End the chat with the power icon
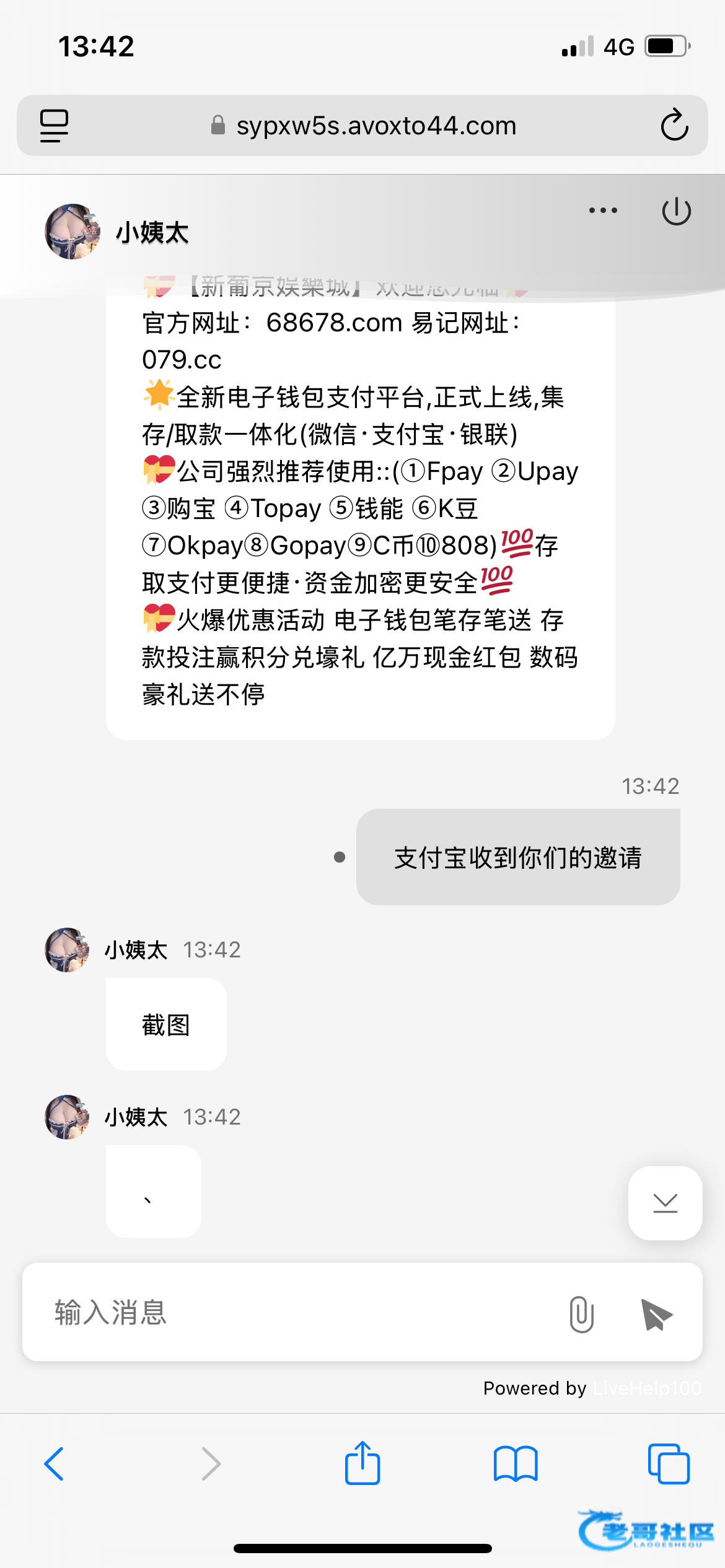The height and width of the screenshot is (1568, 725). [x=676, y=211]
